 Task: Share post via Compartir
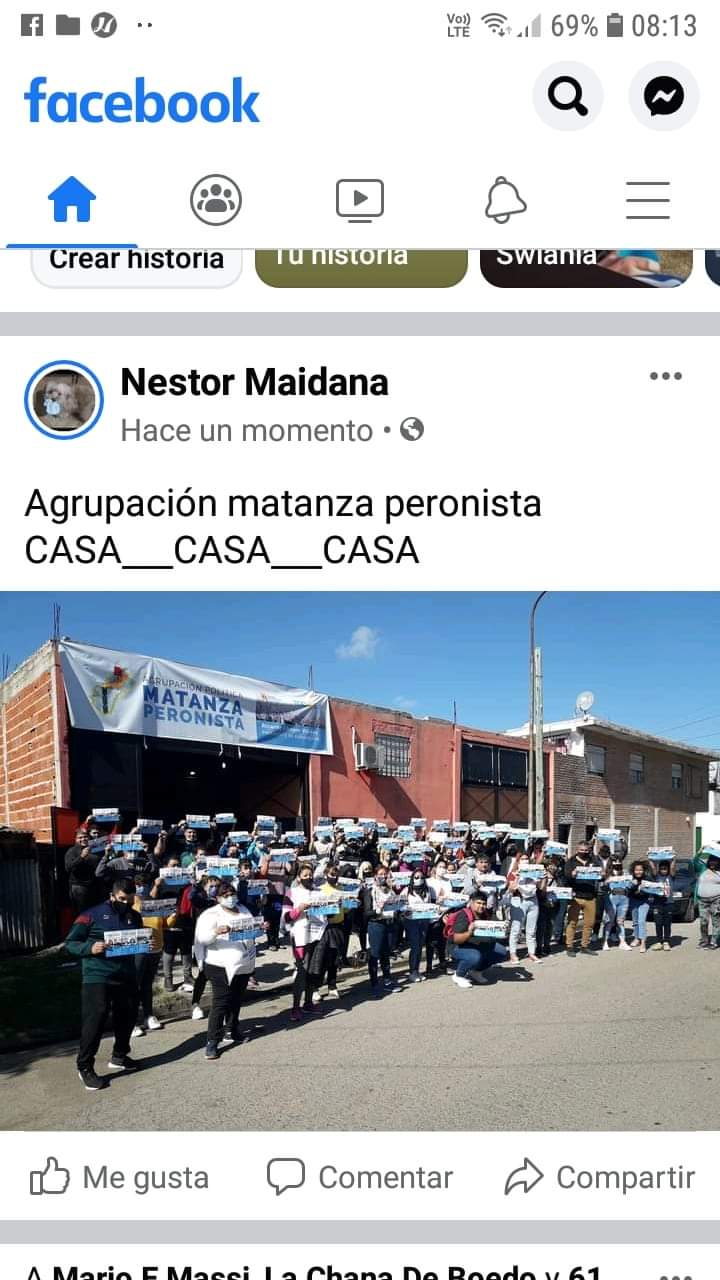[599, 1177]
